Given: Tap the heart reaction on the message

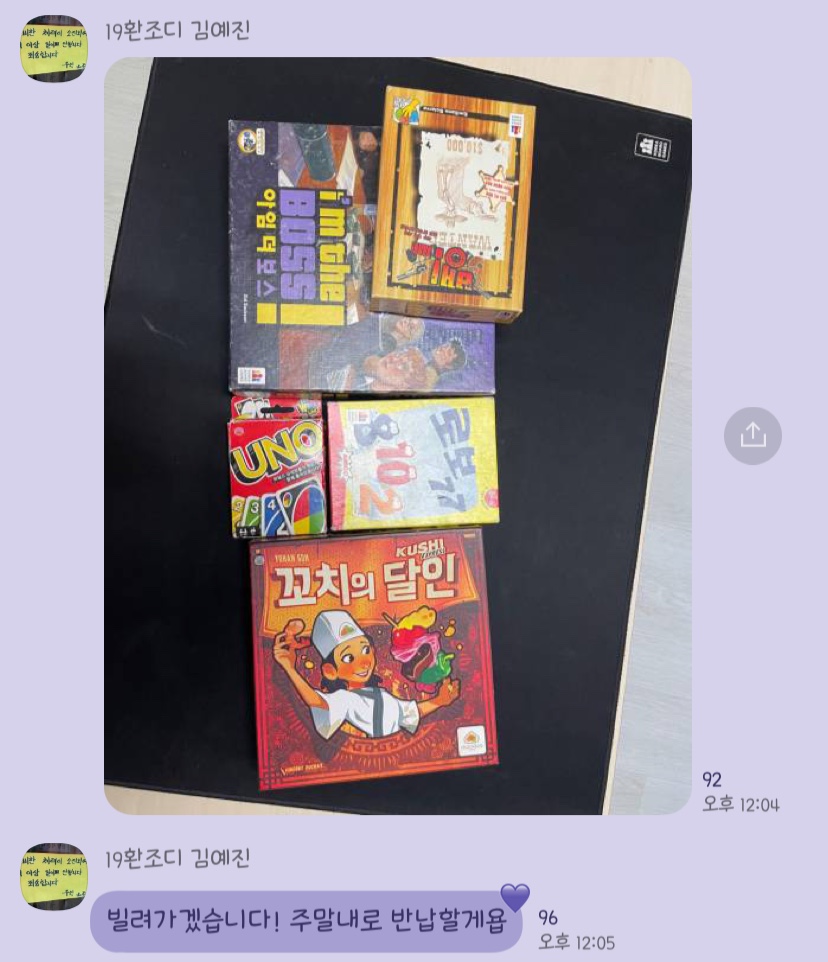Looking at the screenshot, I should click(x=515, y=897).
